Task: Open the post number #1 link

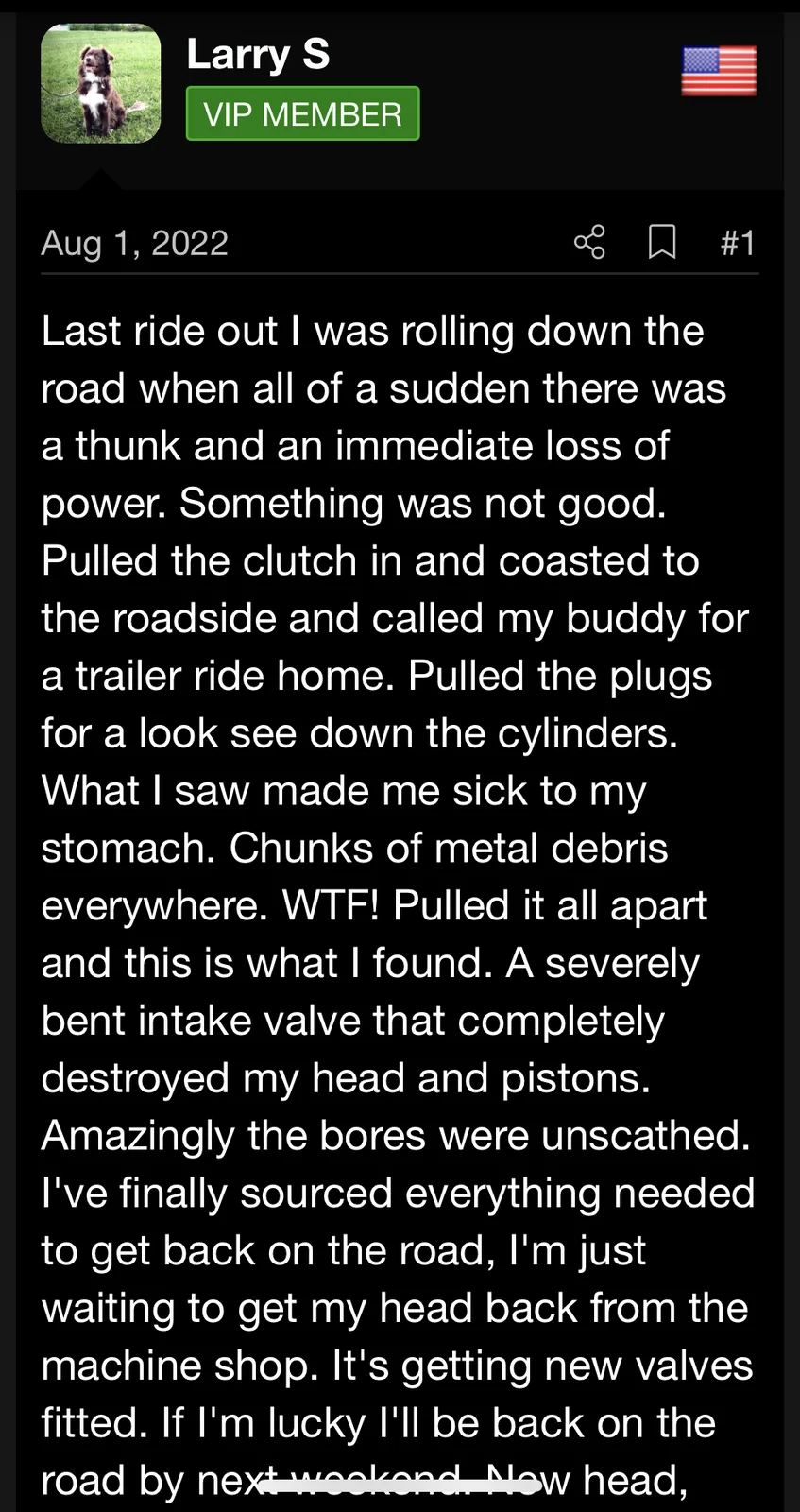Action: (x=737, y=243)
